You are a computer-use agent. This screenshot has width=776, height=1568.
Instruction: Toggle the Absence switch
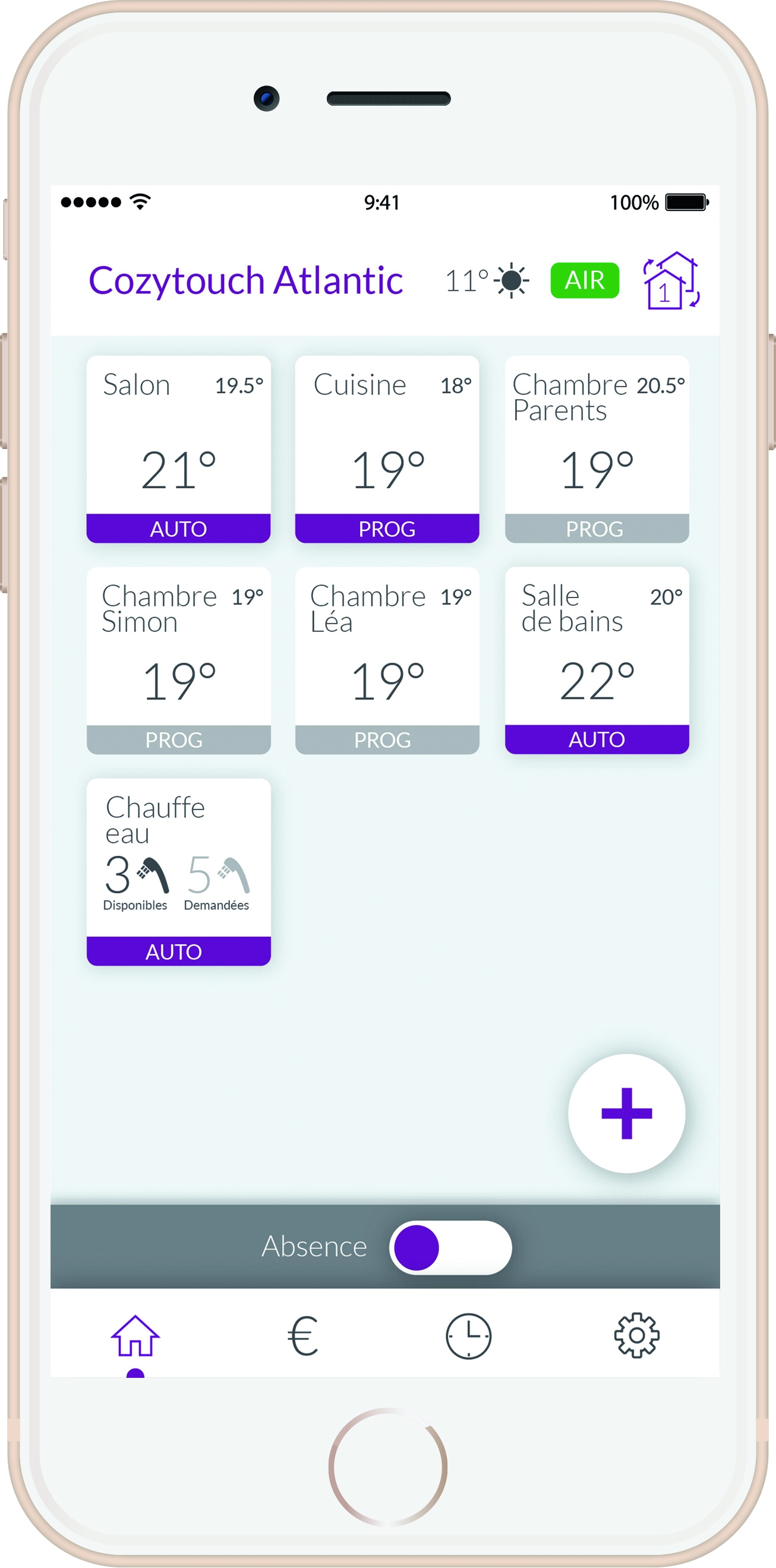[450, 1247]
